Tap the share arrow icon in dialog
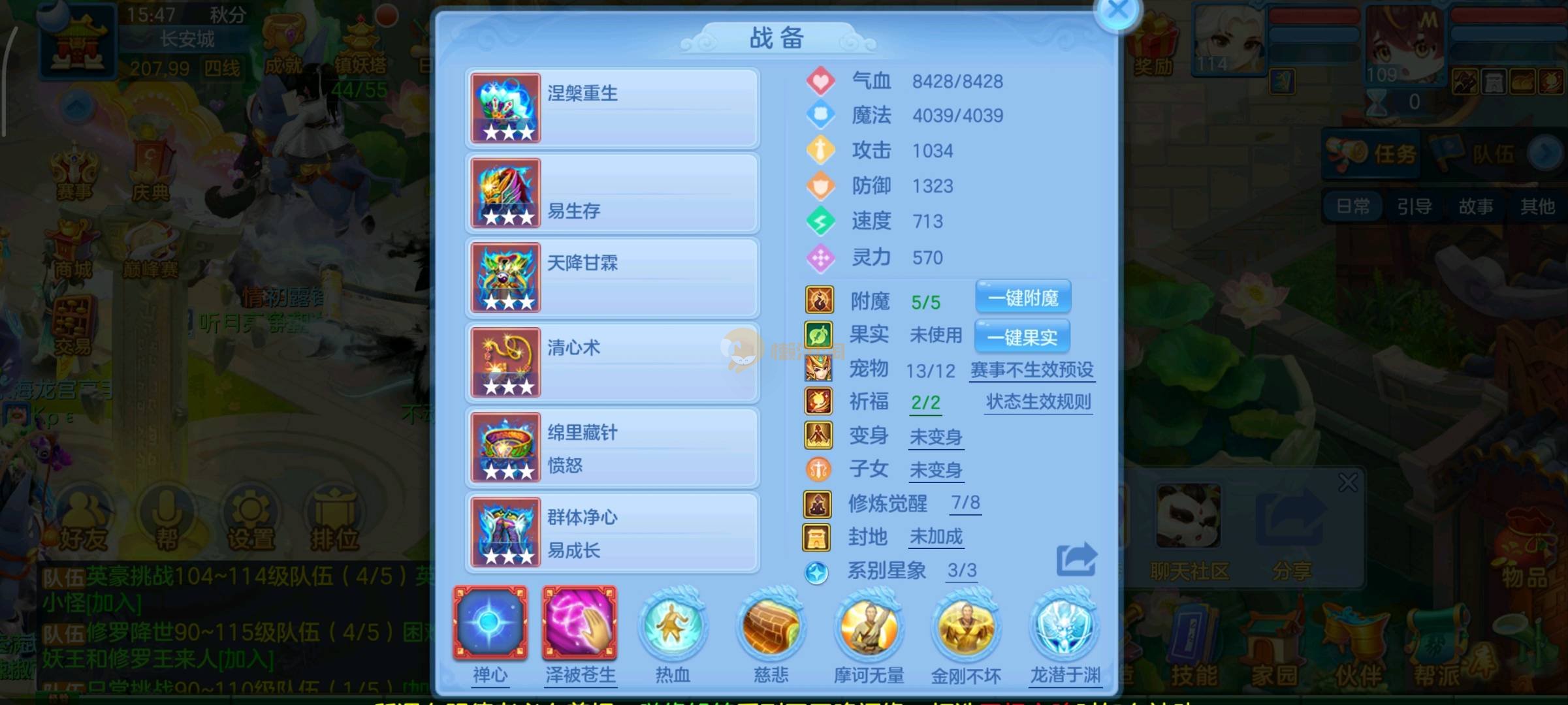 1076,559
